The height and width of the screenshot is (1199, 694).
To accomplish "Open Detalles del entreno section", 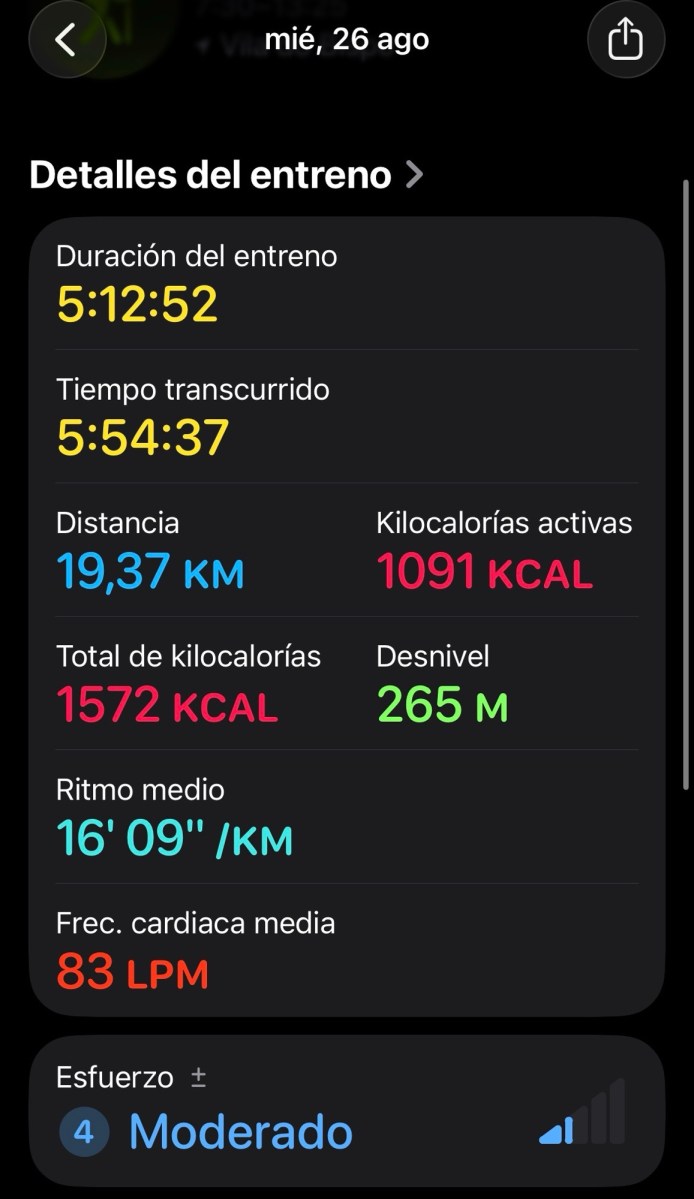I will pyautogui.click(x=226, y=174).
